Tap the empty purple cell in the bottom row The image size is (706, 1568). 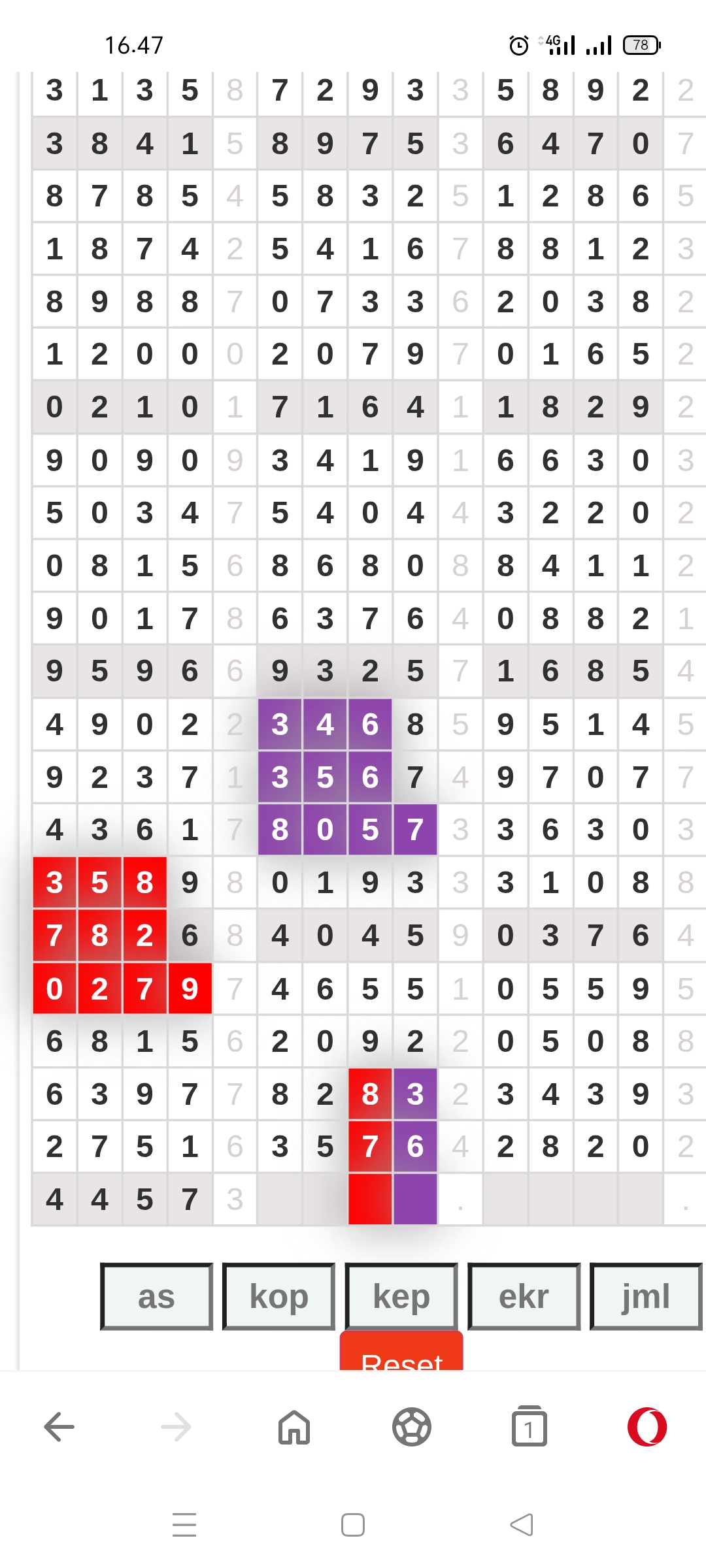coord(415,1200)
